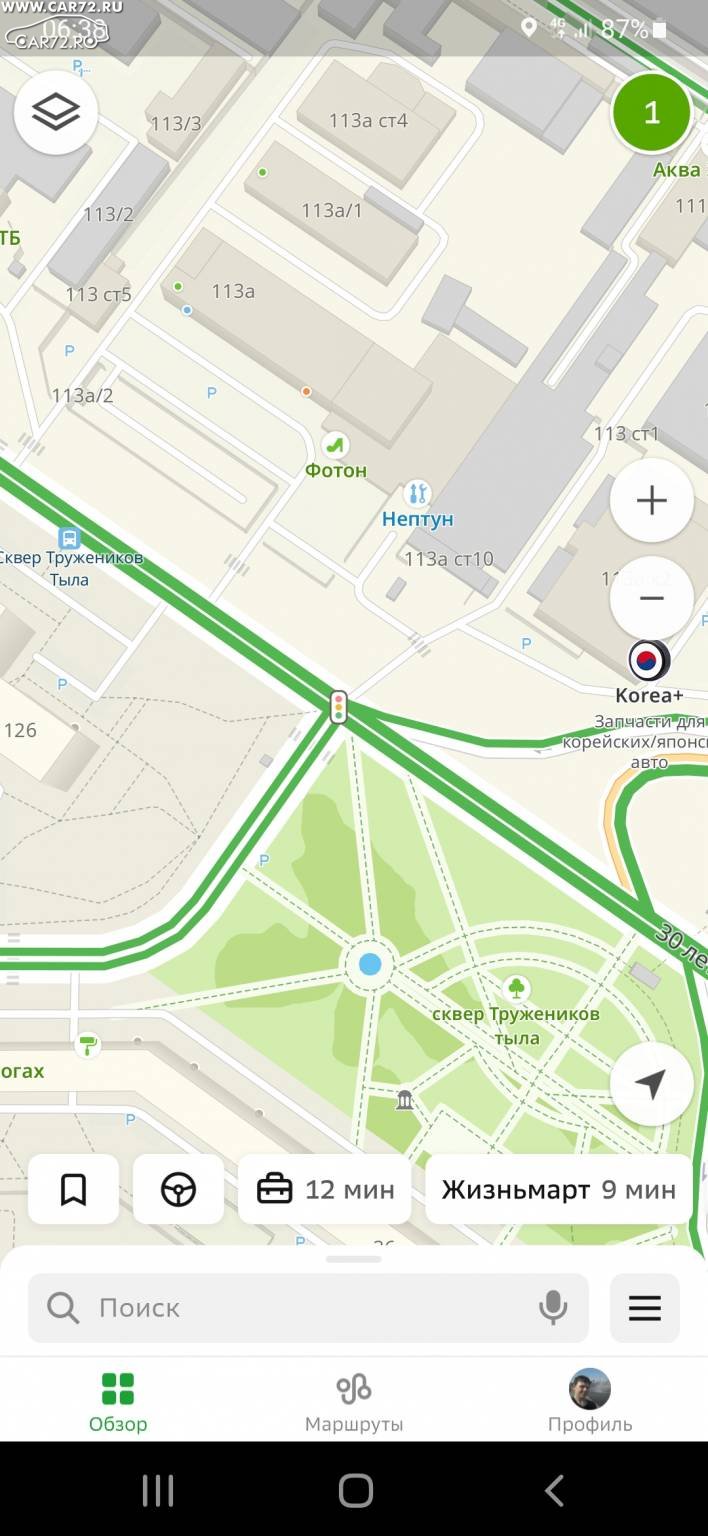The height and width of the screenshot is (1536, 708).
Task: Switch to the Обзор tab
Action: (118, 1402)
